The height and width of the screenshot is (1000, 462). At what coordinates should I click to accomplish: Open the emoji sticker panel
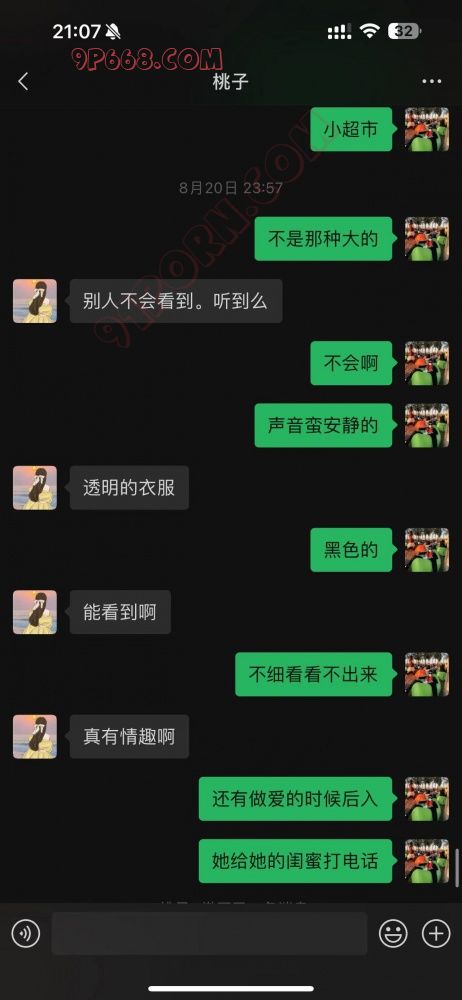393,934
